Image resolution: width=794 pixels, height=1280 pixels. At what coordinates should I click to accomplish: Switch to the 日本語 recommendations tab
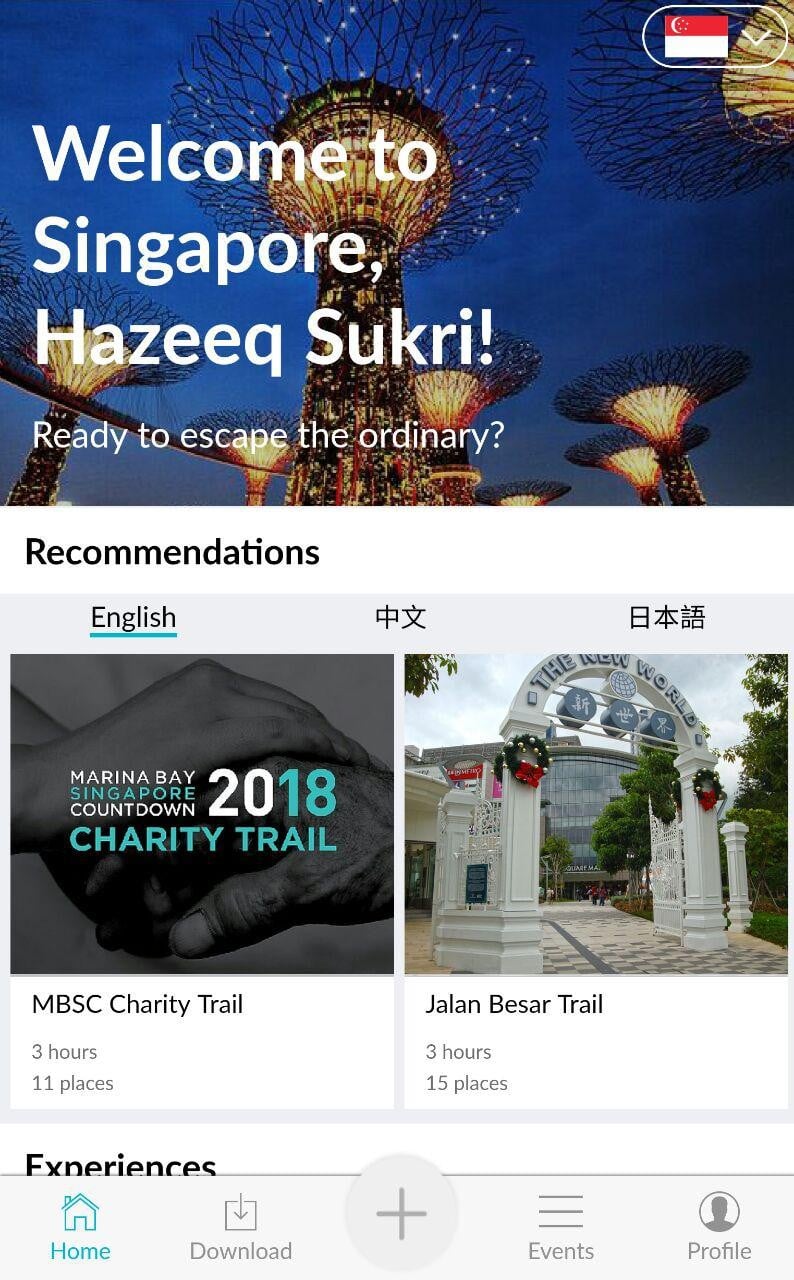(x=666, y=618)
